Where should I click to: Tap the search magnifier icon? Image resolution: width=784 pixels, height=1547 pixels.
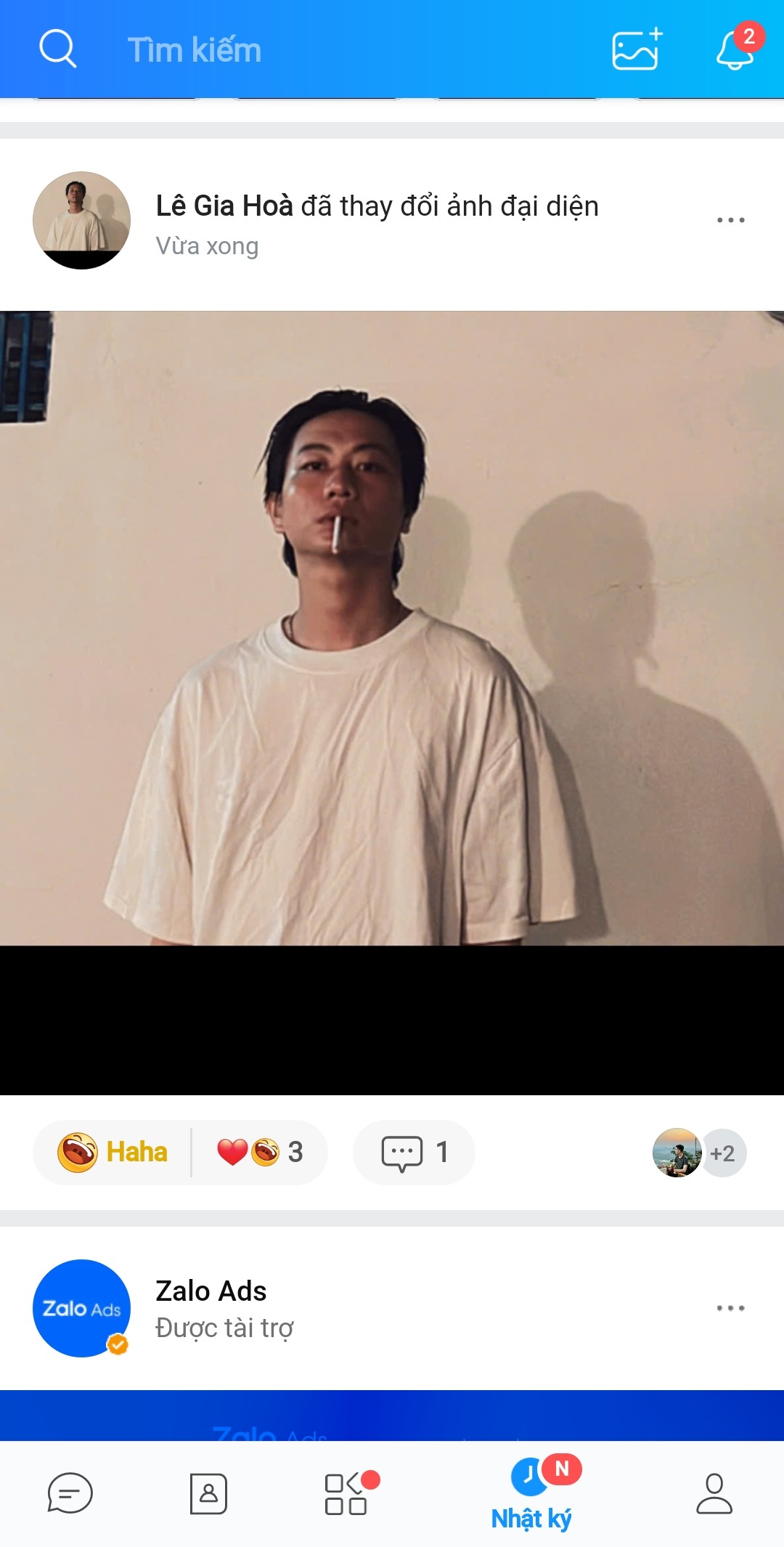pyautogui.click(x=57, y=49)
